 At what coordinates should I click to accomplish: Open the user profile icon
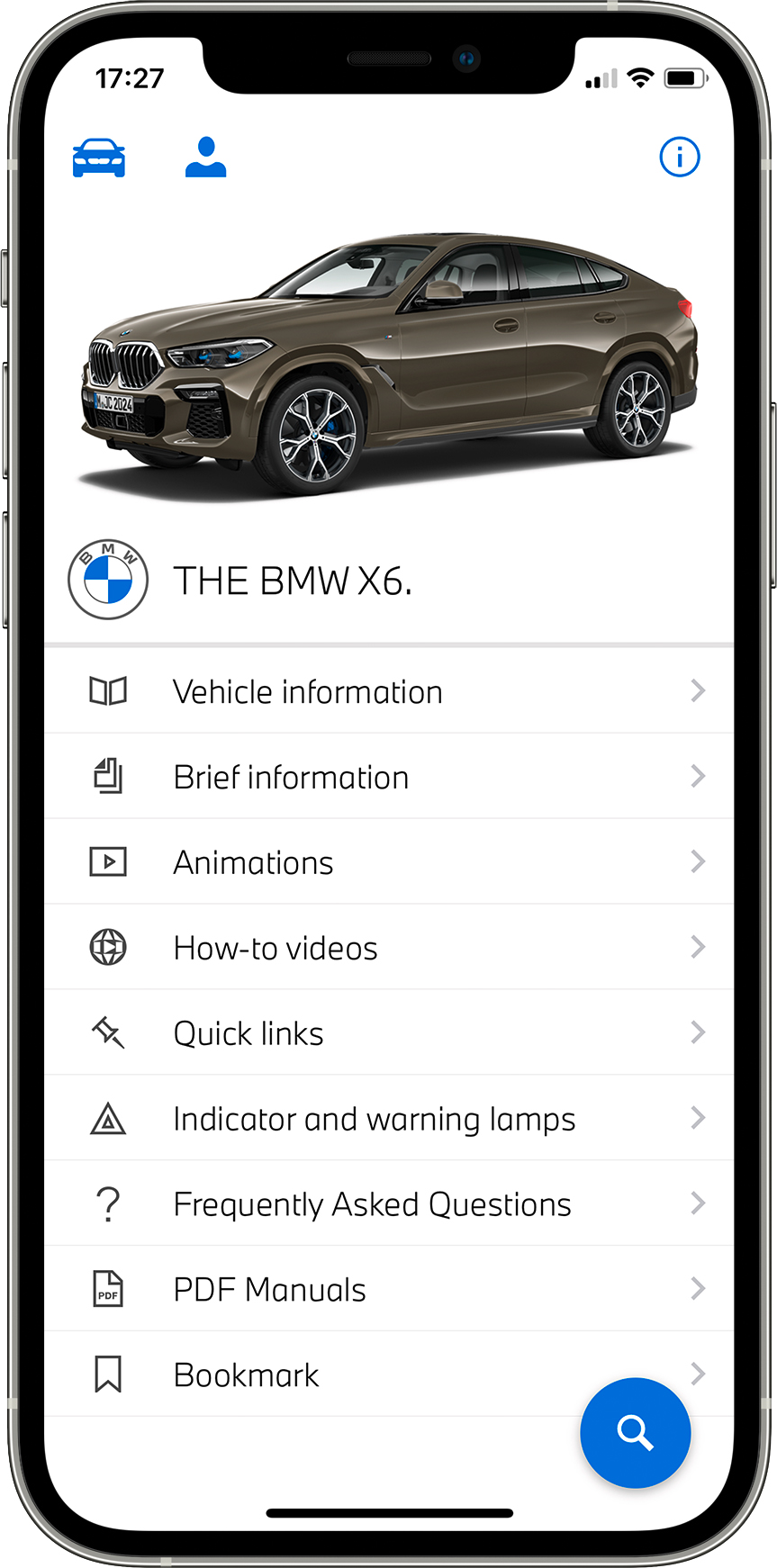[205, 158]
